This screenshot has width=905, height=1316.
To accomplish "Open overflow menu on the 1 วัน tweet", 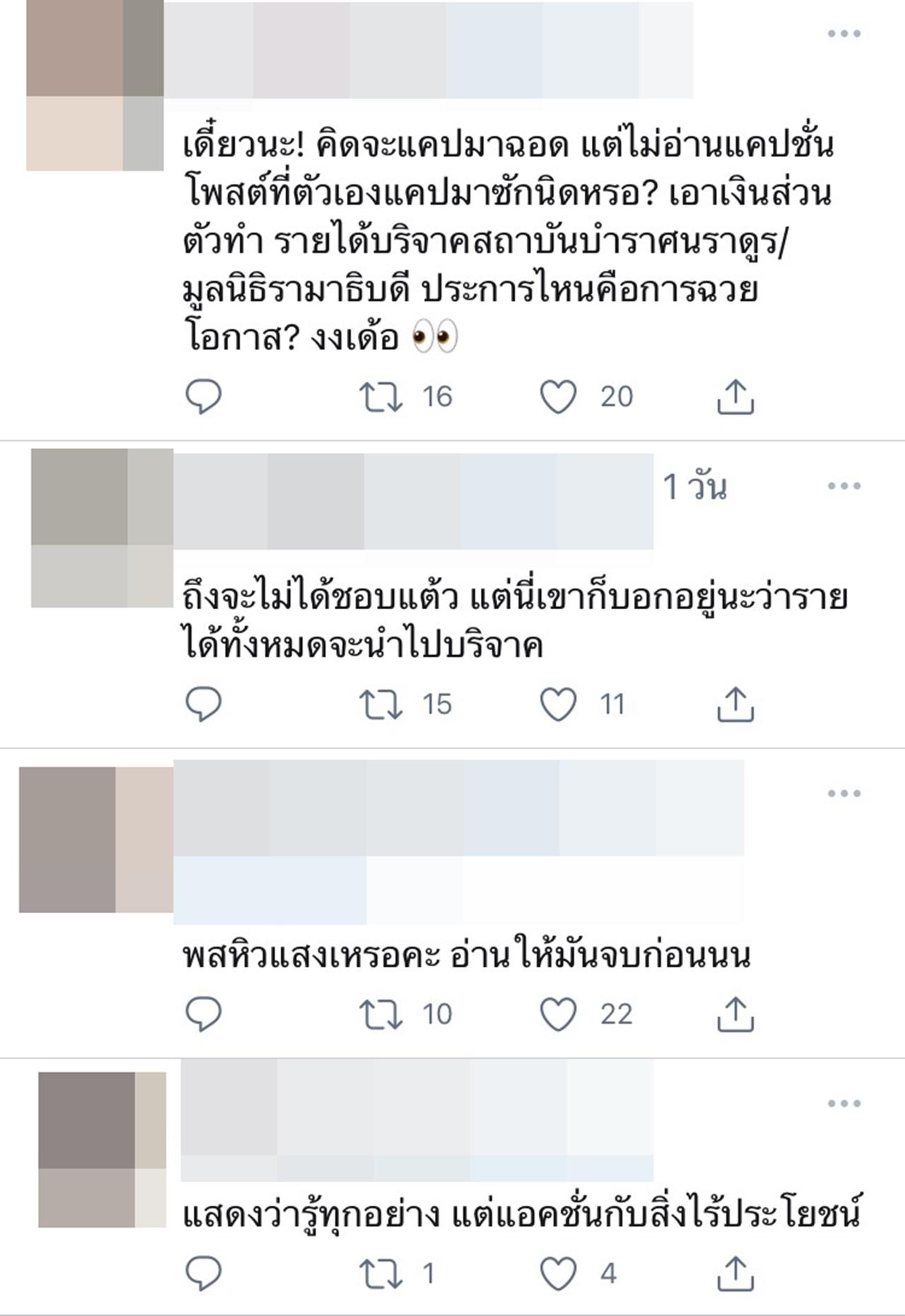I will pos(843,486).
